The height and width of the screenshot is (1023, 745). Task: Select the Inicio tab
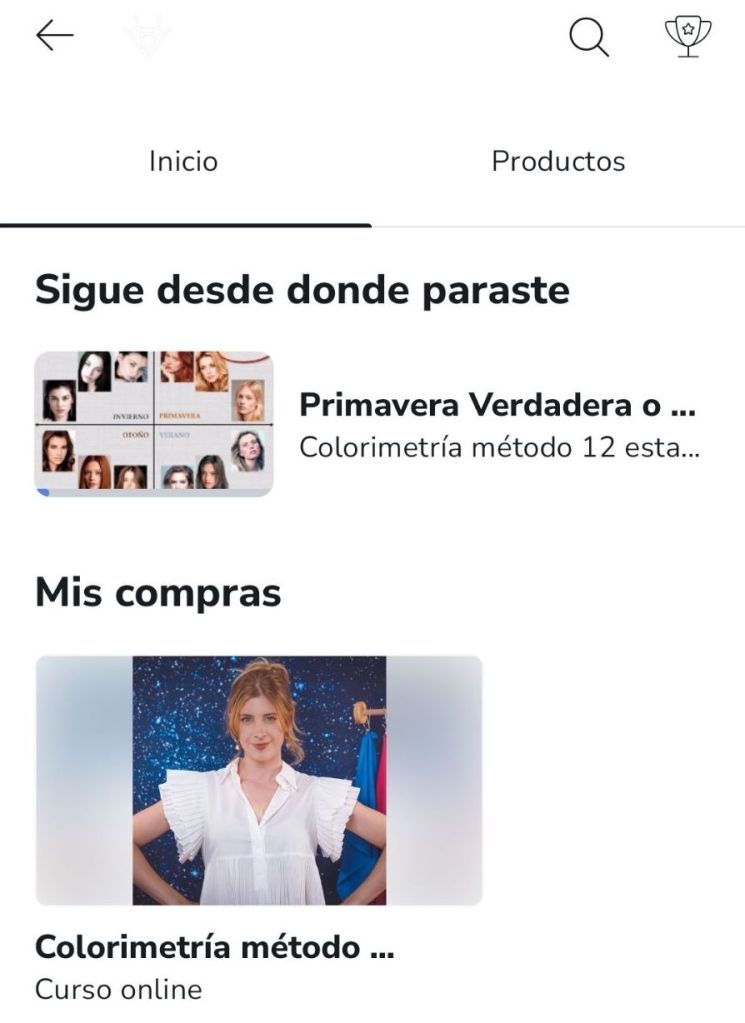183,162
